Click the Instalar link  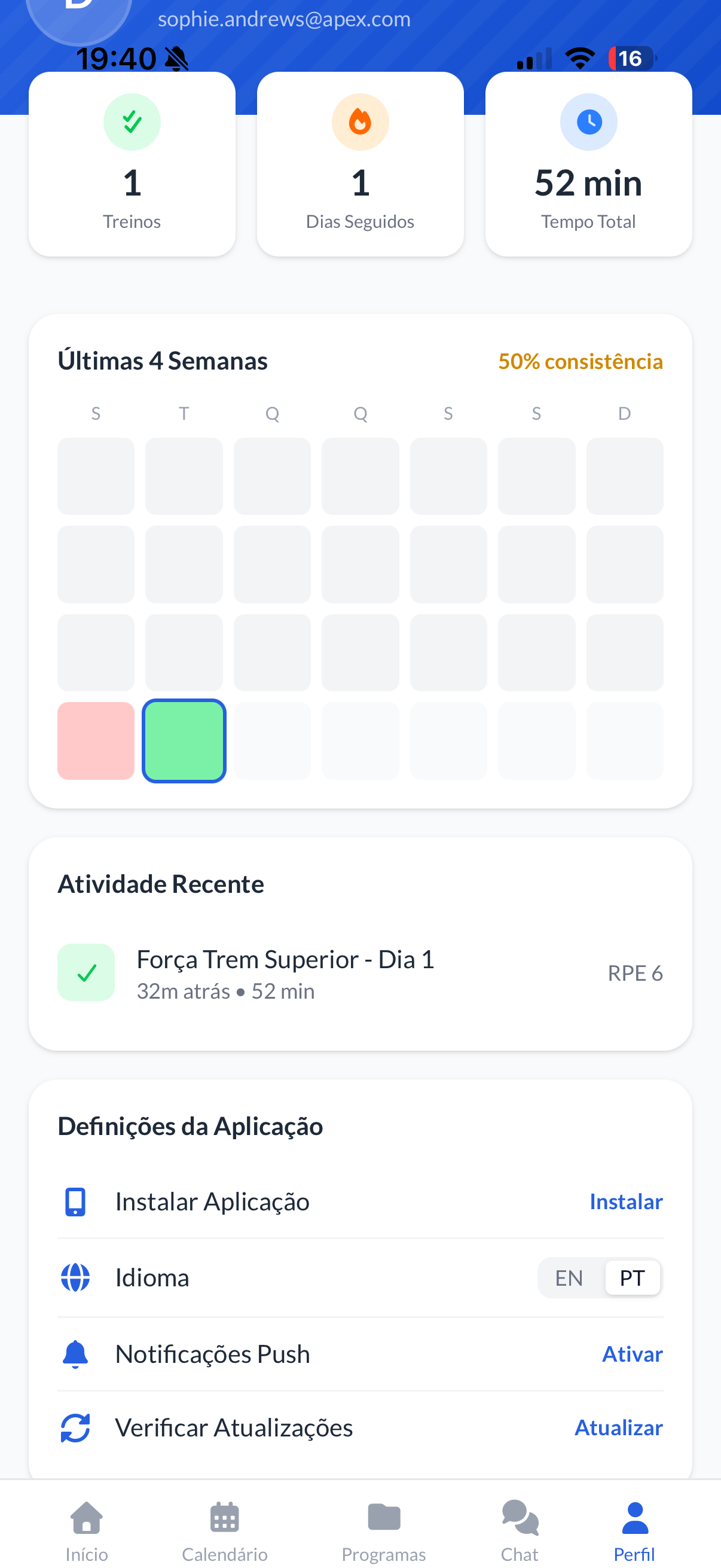[625, 1201]
